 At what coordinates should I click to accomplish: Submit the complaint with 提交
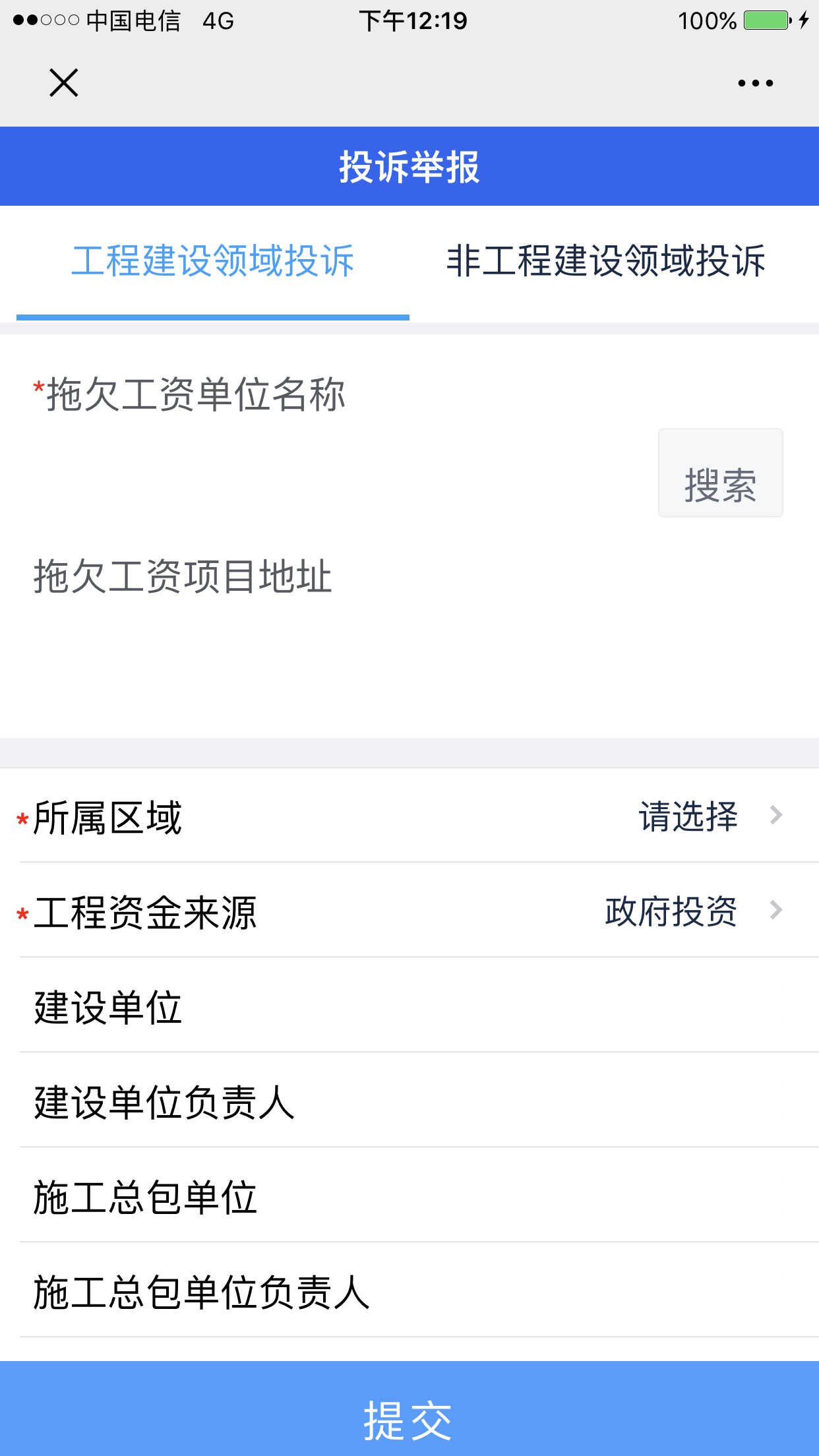[409, 1419]
